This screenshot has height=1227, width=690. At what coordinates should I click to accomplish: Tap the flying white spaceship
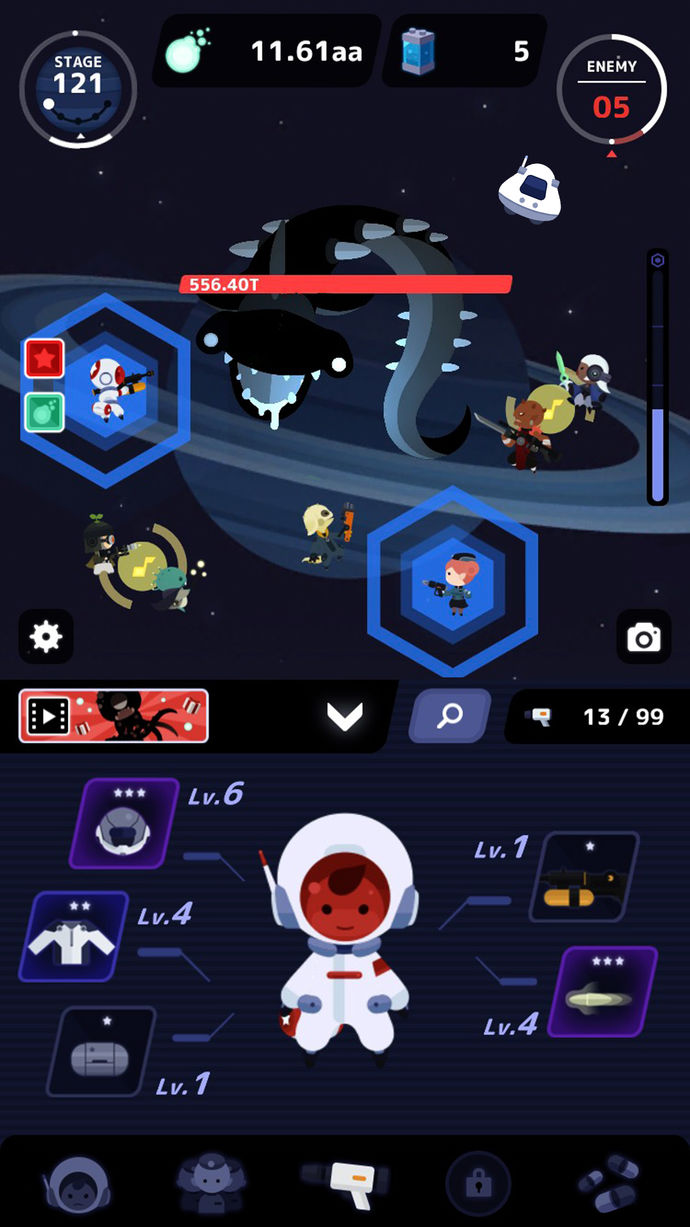(531, 189)
